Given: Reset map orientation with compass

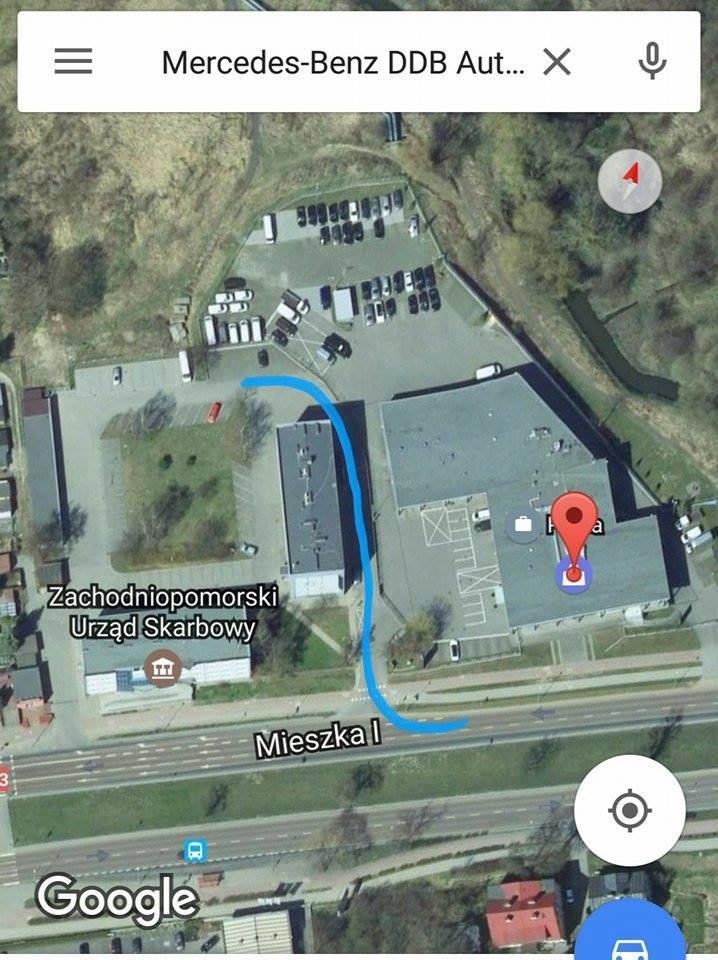Looking at the screenshot, I should [630, 181].
